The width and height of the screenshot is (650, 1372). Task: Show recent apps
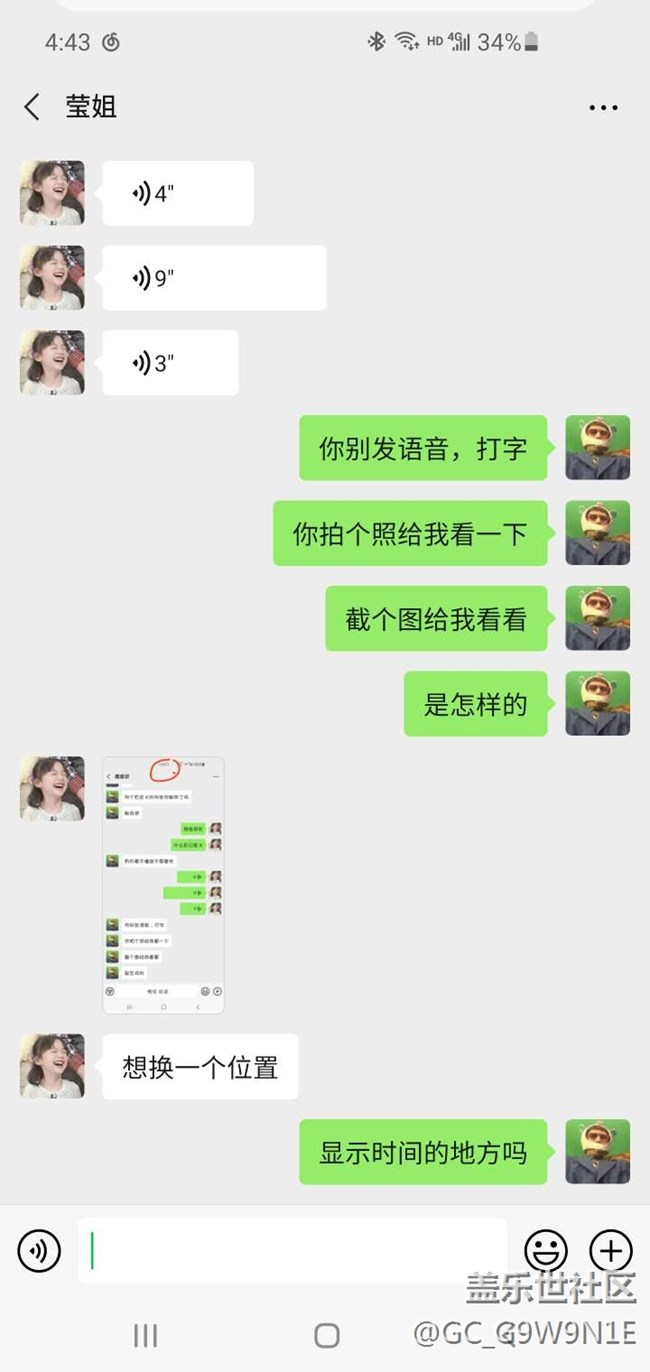pyautogui.click(x=146, y=1335)
